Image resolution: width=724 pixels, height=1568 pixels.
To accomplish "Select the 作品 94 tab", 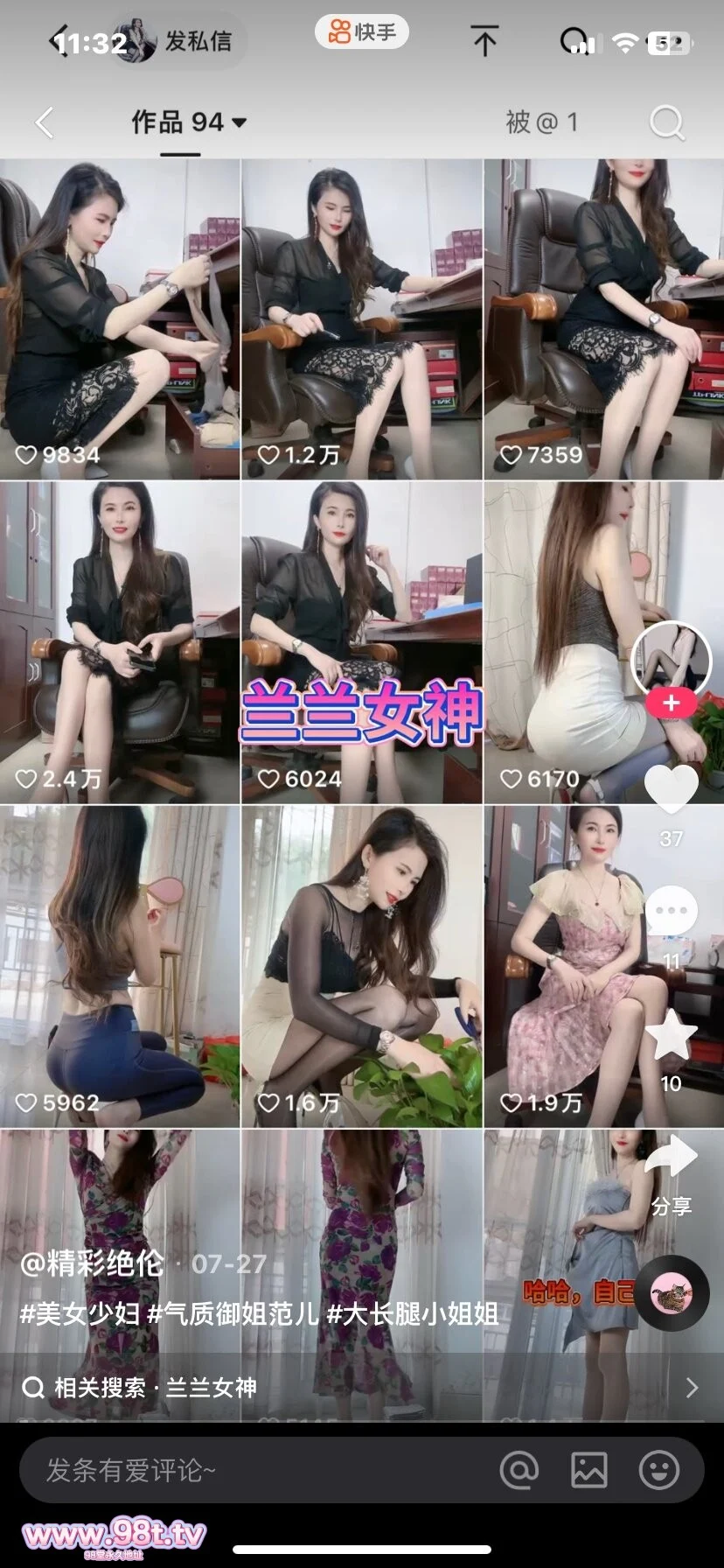I will (178, 122).
